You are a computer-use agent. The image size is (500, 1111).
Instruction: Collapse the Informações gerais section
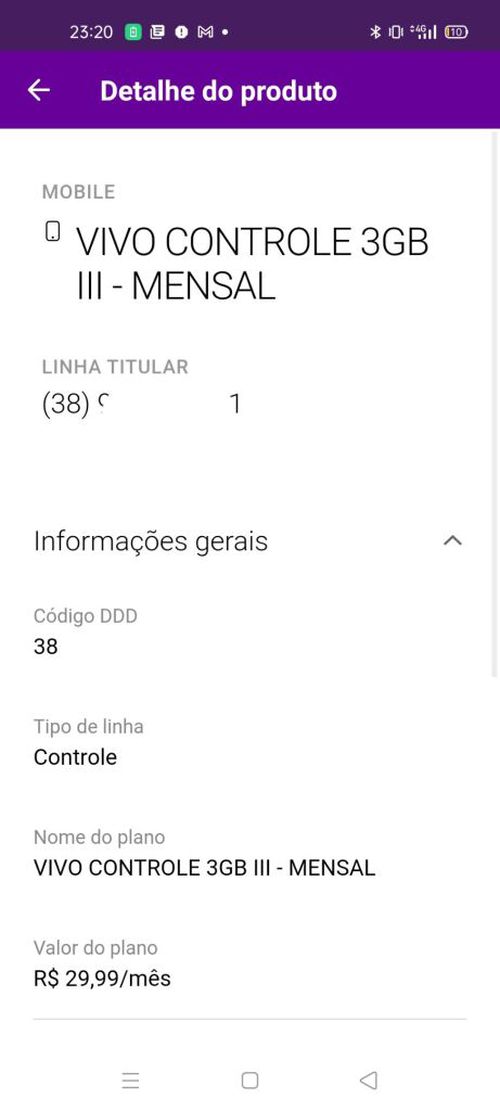453,541
